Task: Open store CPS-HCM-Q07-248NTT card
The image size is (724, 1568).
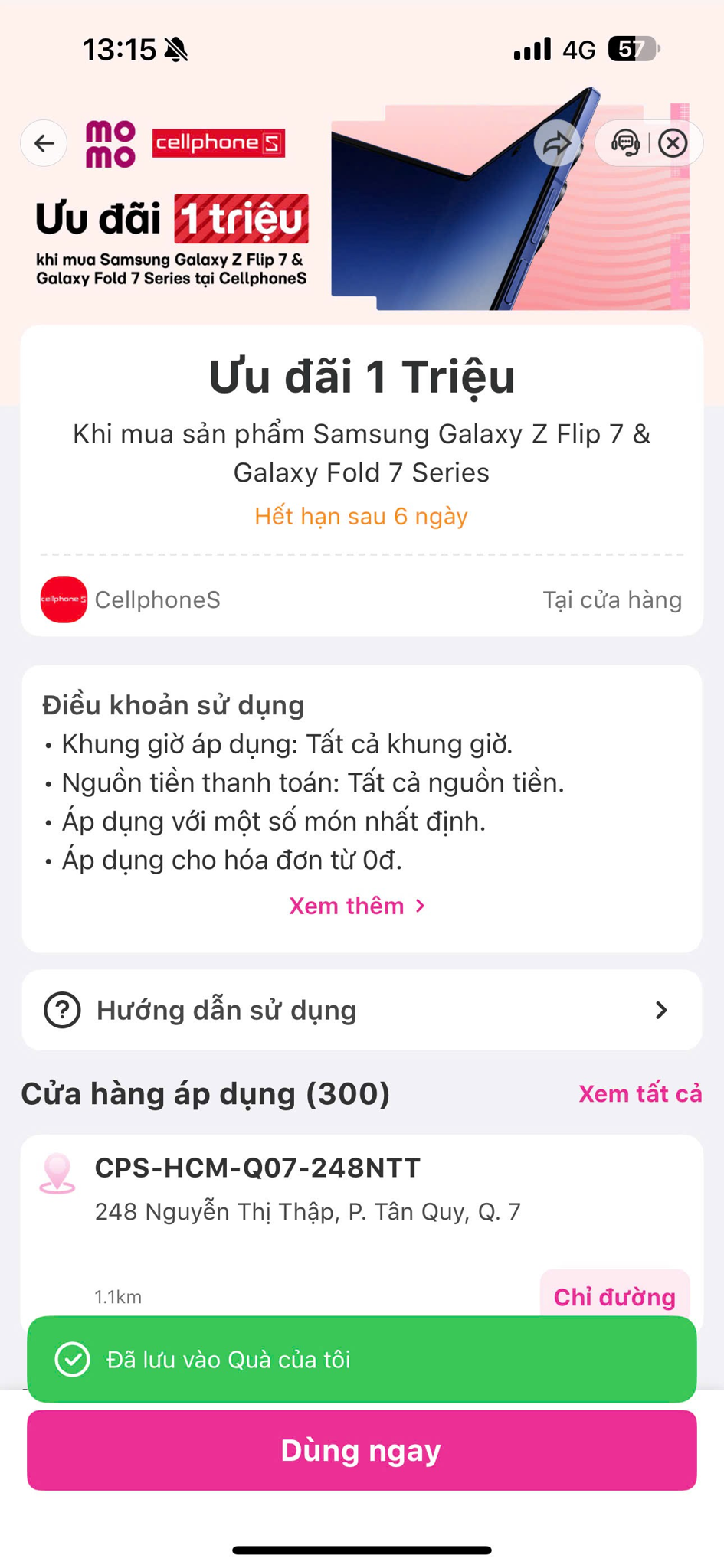Action: pyautogui.click(x=306, y=1189)
